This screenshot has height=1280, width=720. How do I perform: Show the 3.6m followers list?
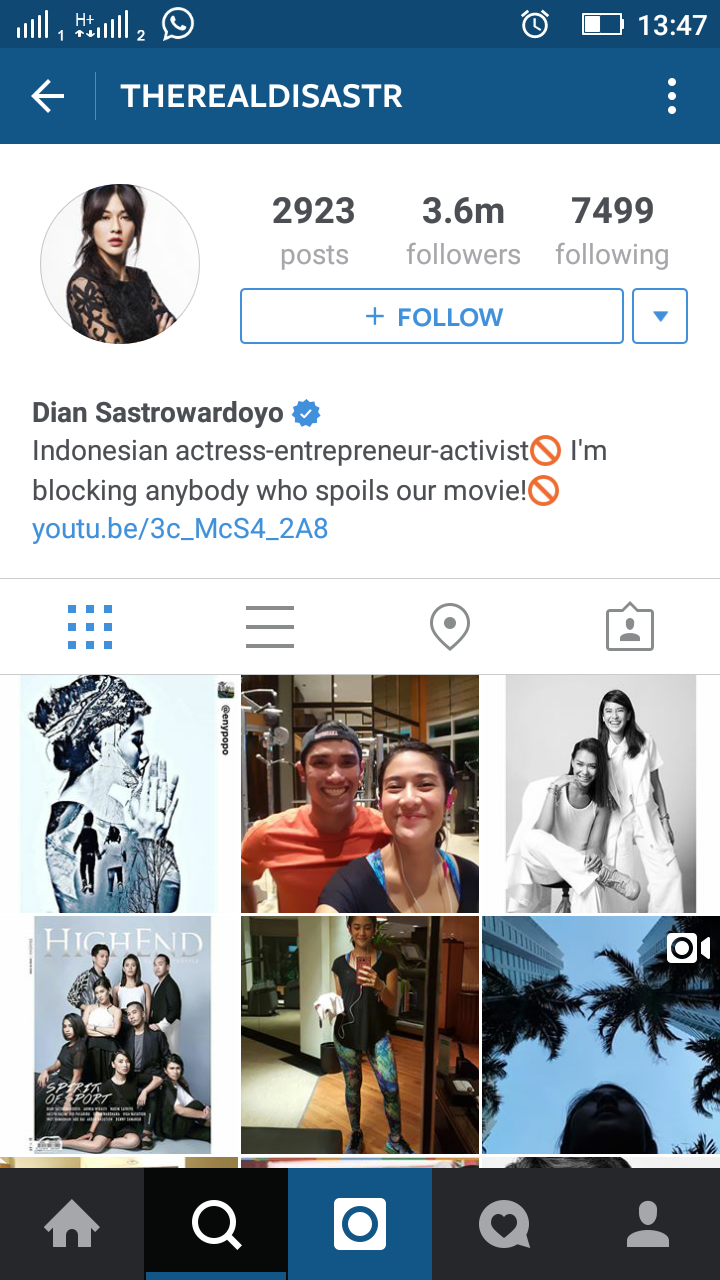click(463, 231)
